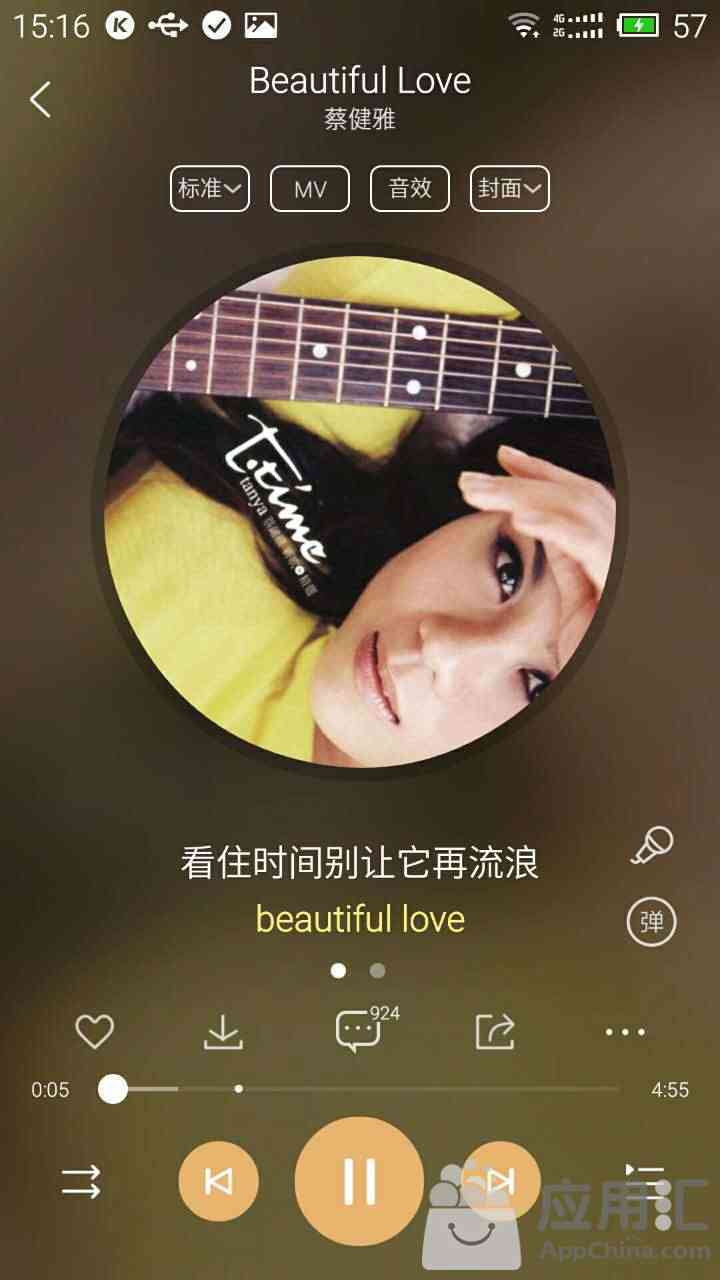The height and width of the screenshot is (1280, 720).
Task: Skip to the next track
Action: [500, 1182]
